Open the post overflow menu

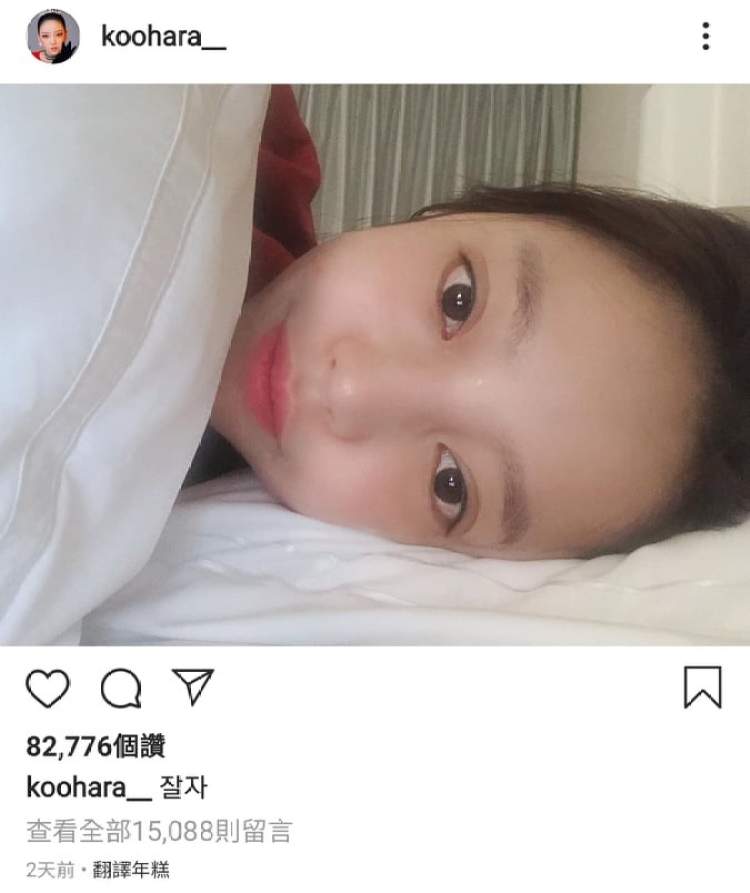(706, 37)
